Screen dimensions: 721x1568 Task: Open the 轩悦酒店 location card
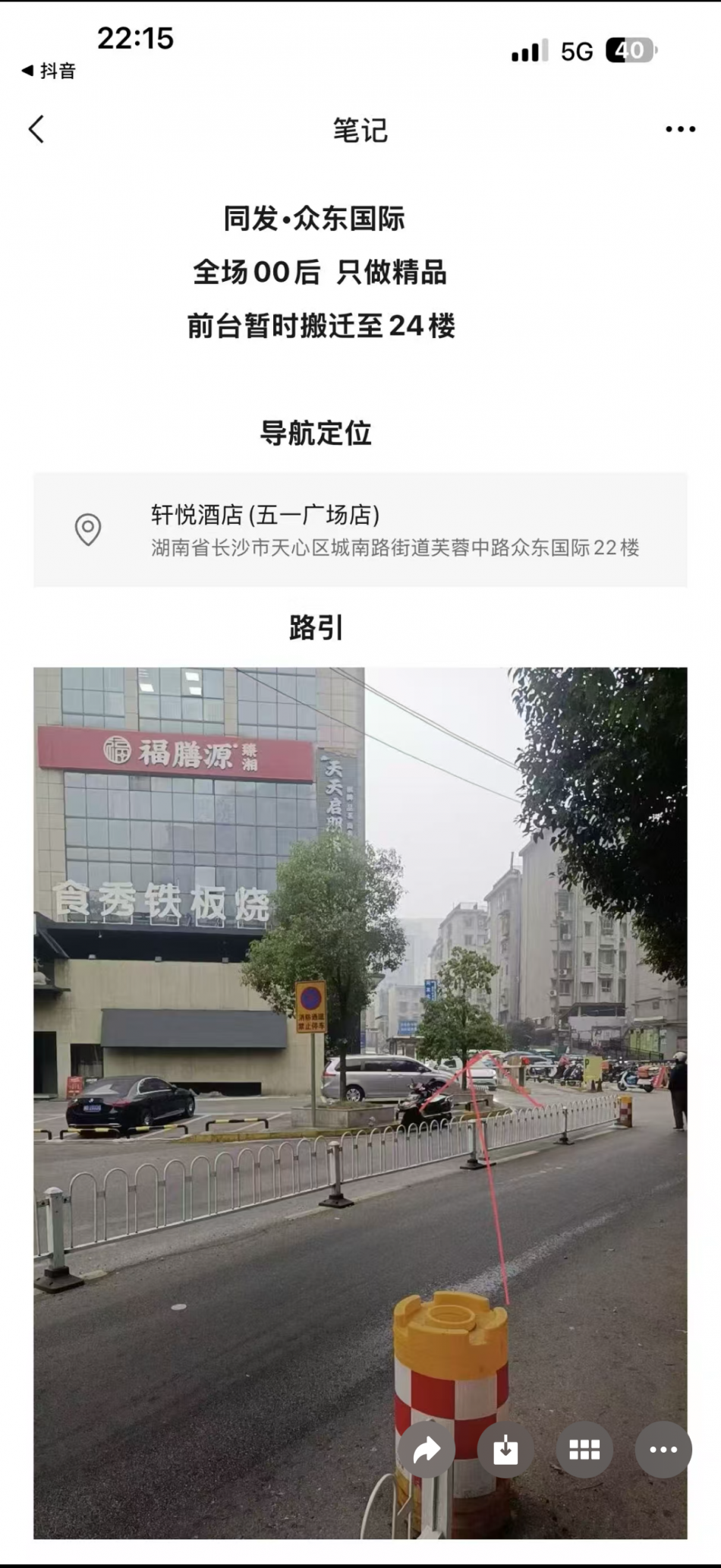(x=360, y=529)
